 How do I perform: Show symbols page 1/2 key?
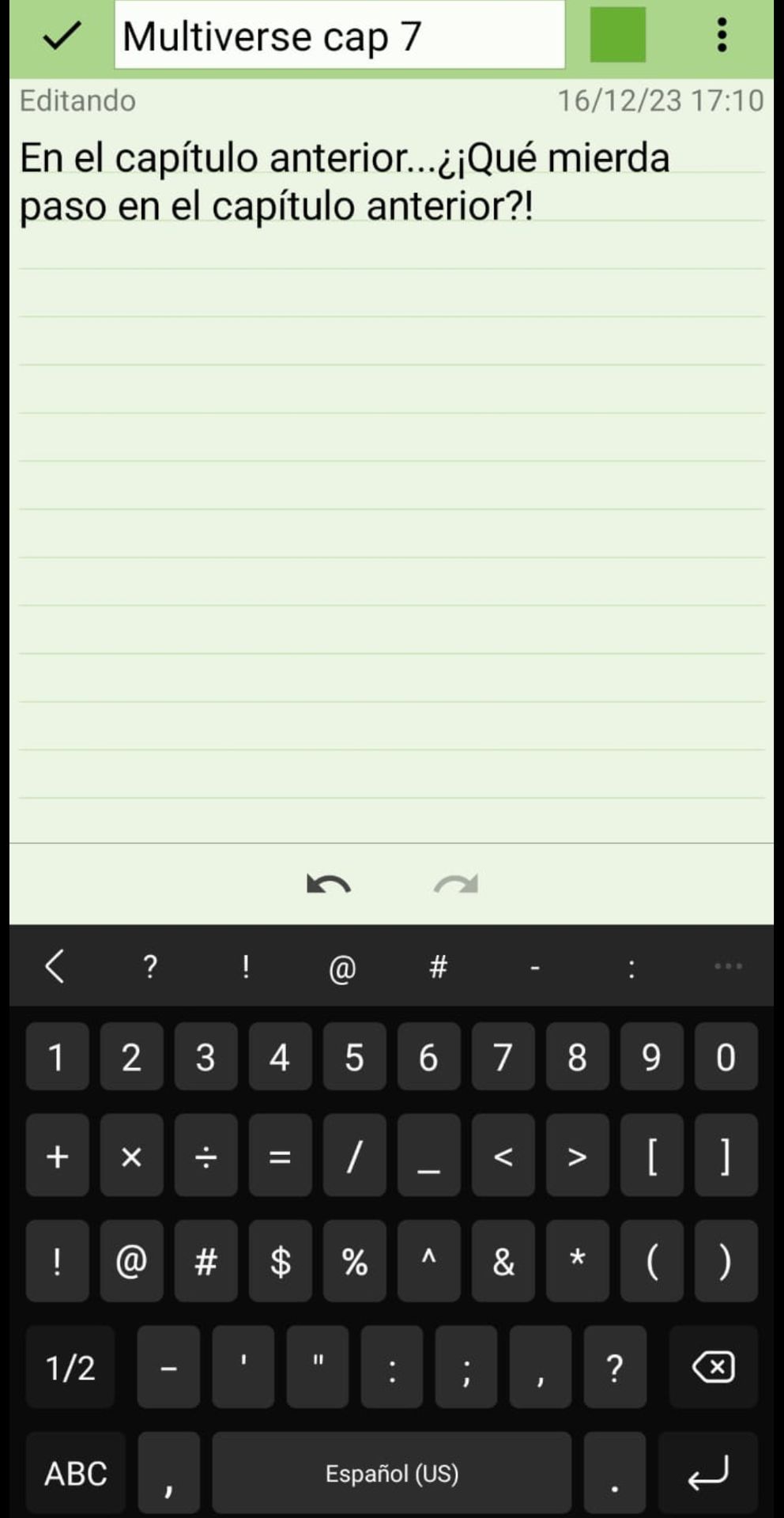point(70,1367)
